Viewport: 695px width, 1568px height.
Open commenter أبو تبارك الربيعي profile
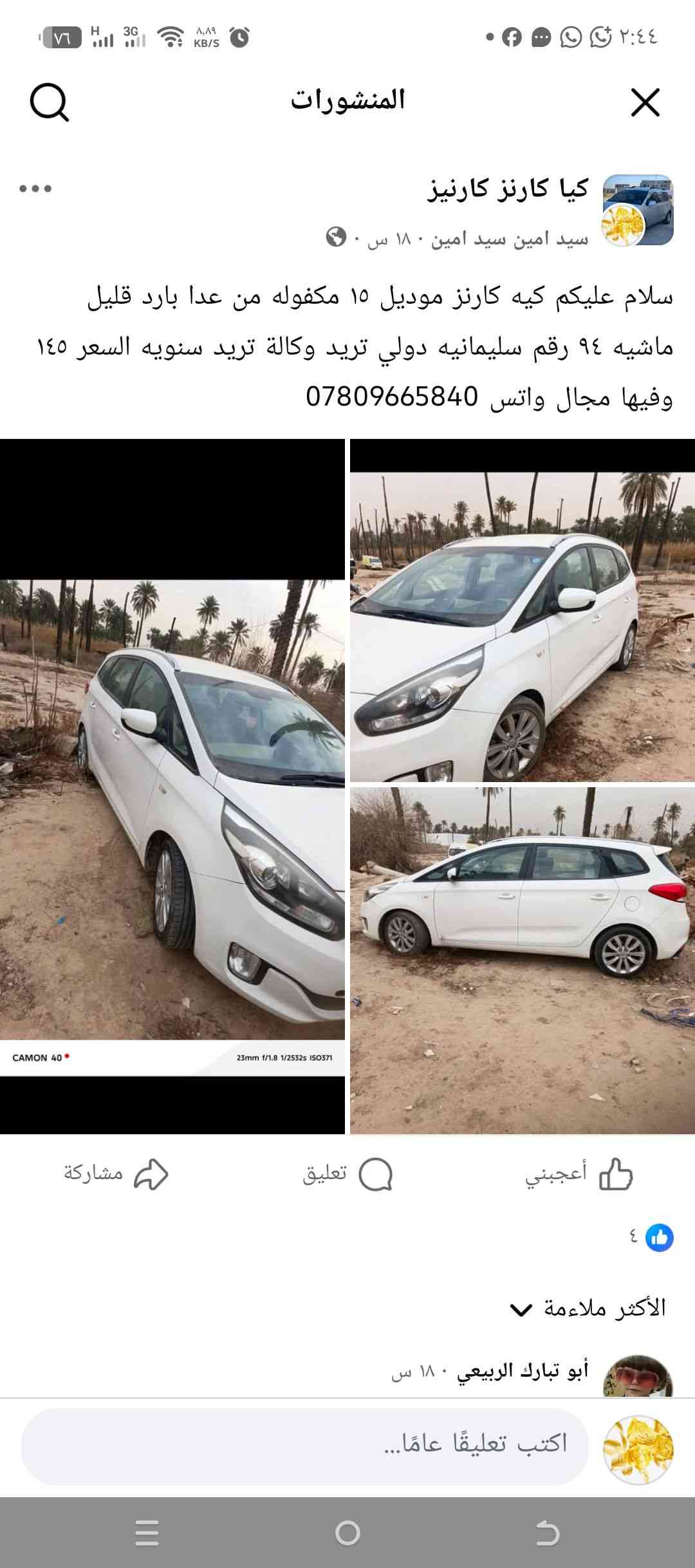pos(523,1371)
